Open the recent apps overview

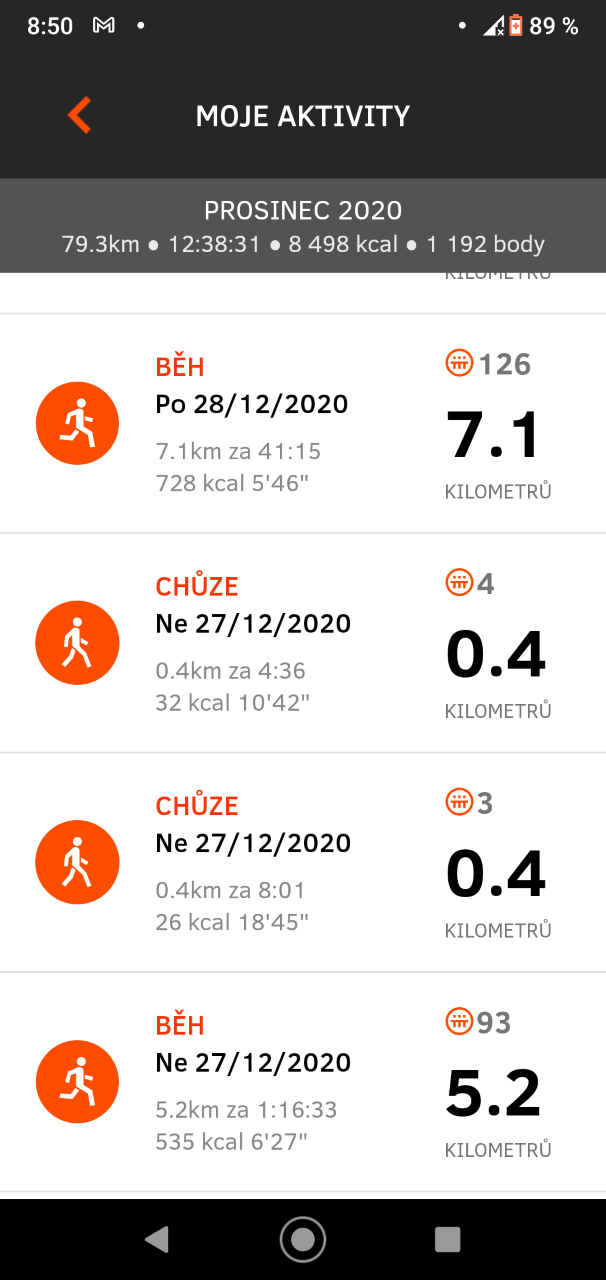click(447, 1240)
